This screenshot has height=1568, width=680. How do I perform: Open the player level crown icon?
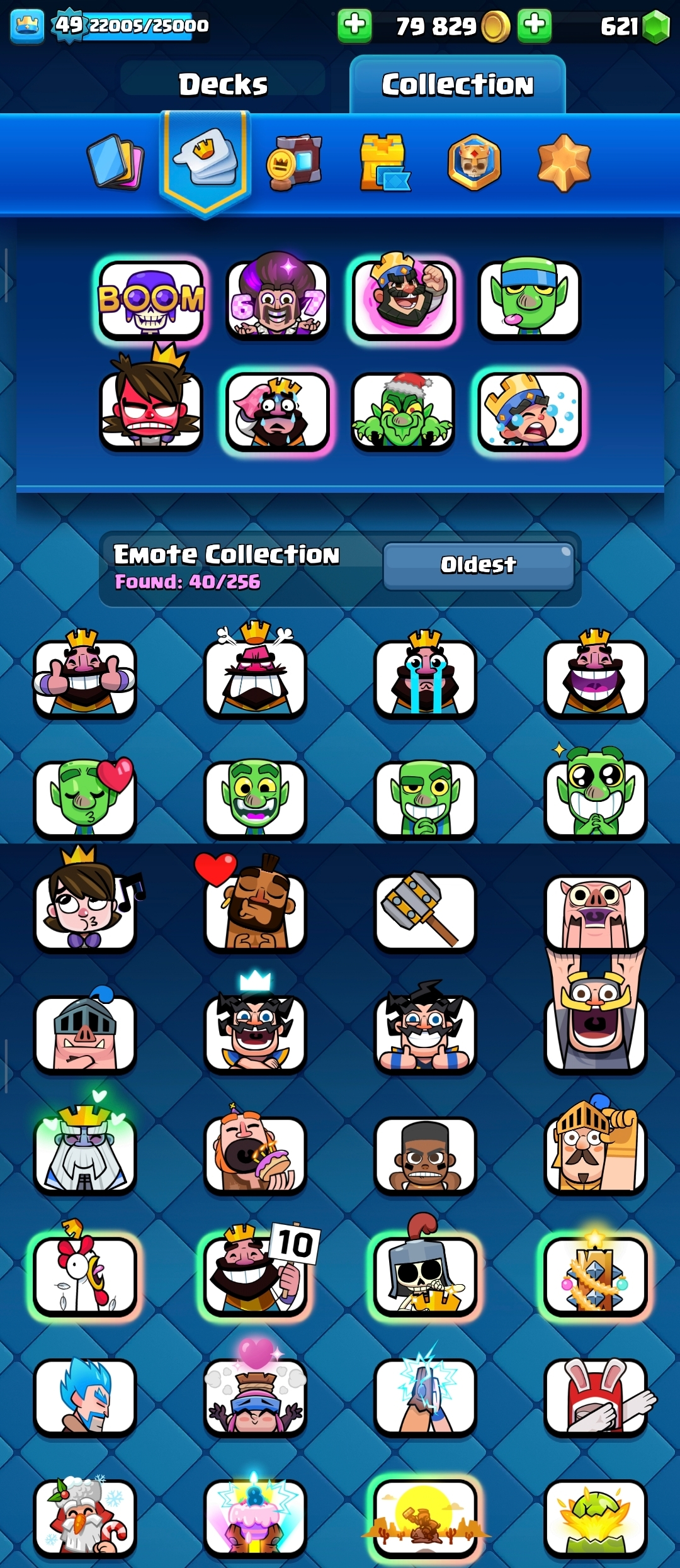27,26
